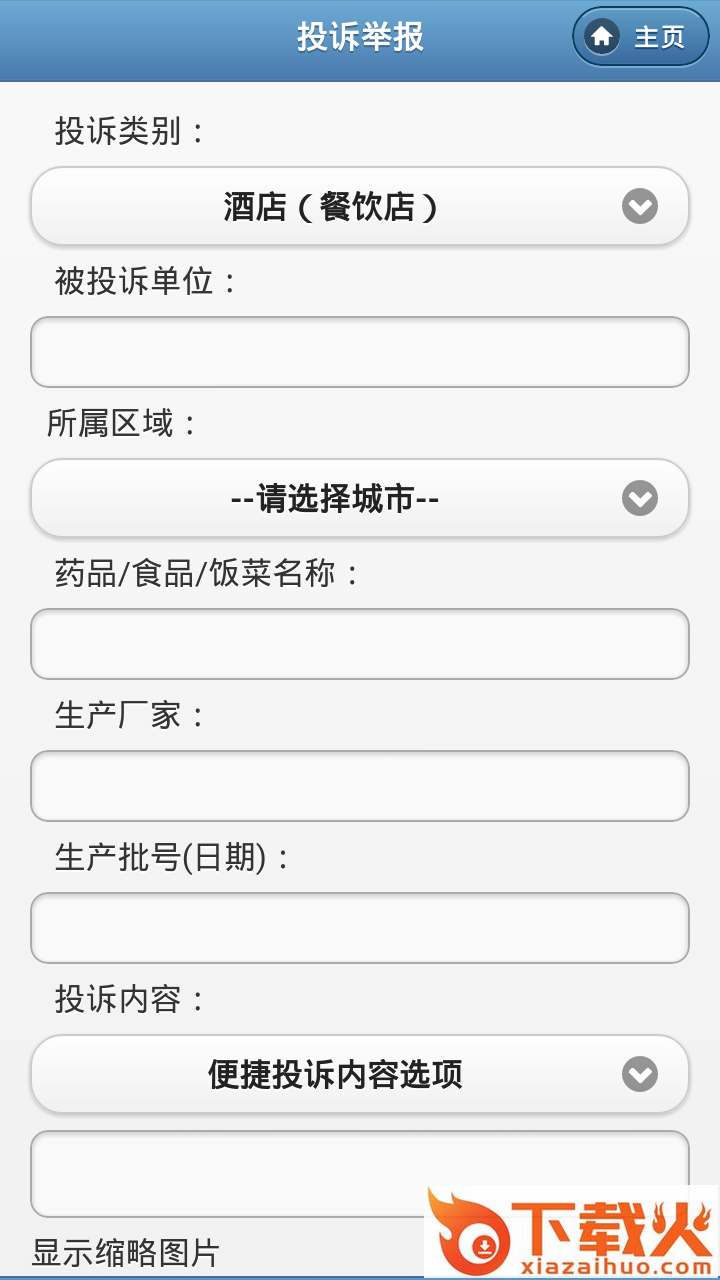Tap the 生产批号(日期) input box
Screen dimensions: 720x1280
pos(360,928)
